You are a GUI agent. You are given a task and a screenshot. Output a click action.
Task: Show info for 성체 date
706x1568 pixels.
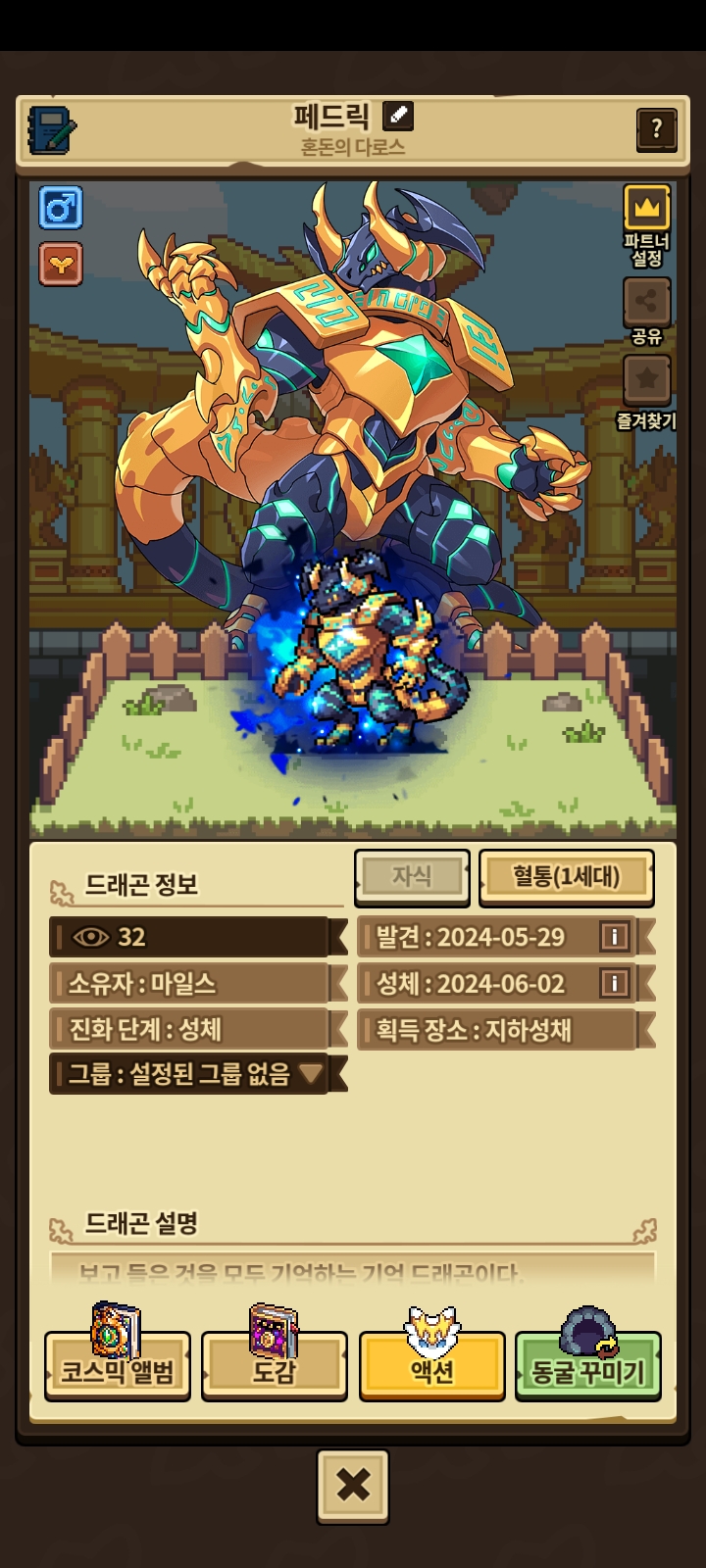pos(614,983)
